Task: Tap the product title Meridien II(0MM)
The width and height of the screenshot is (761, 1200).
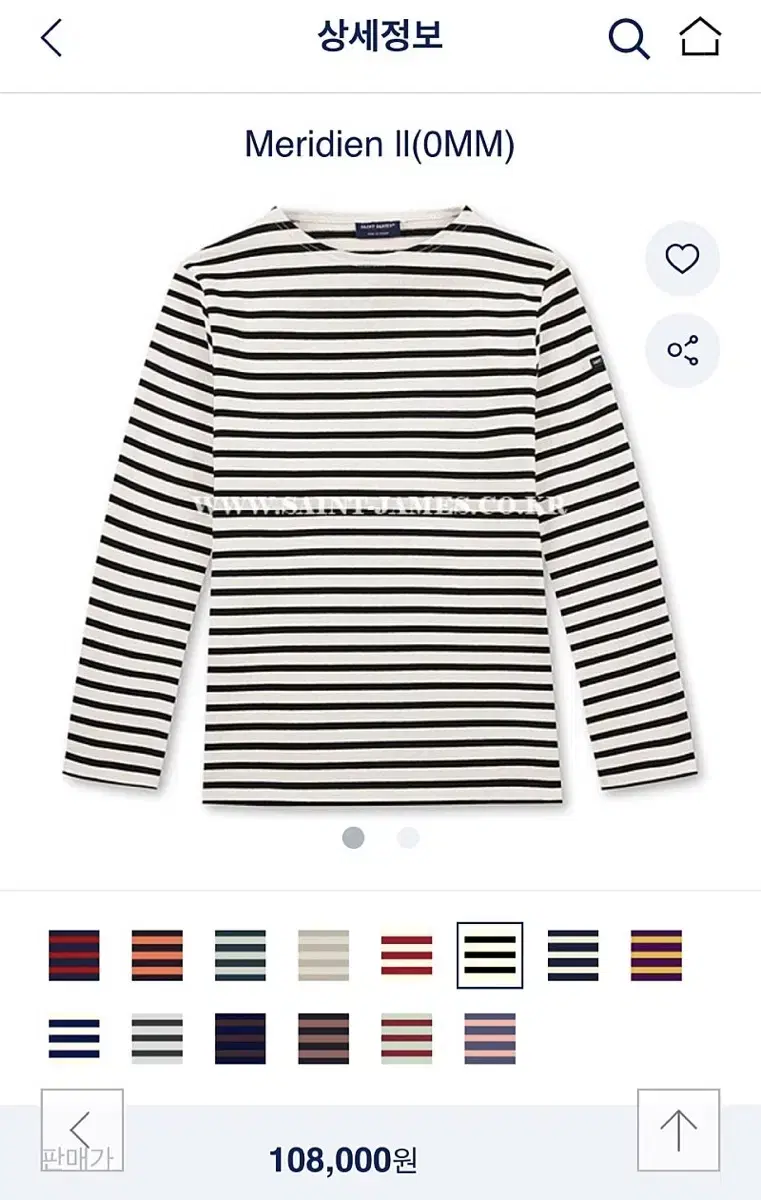Action: coord(380,144)
